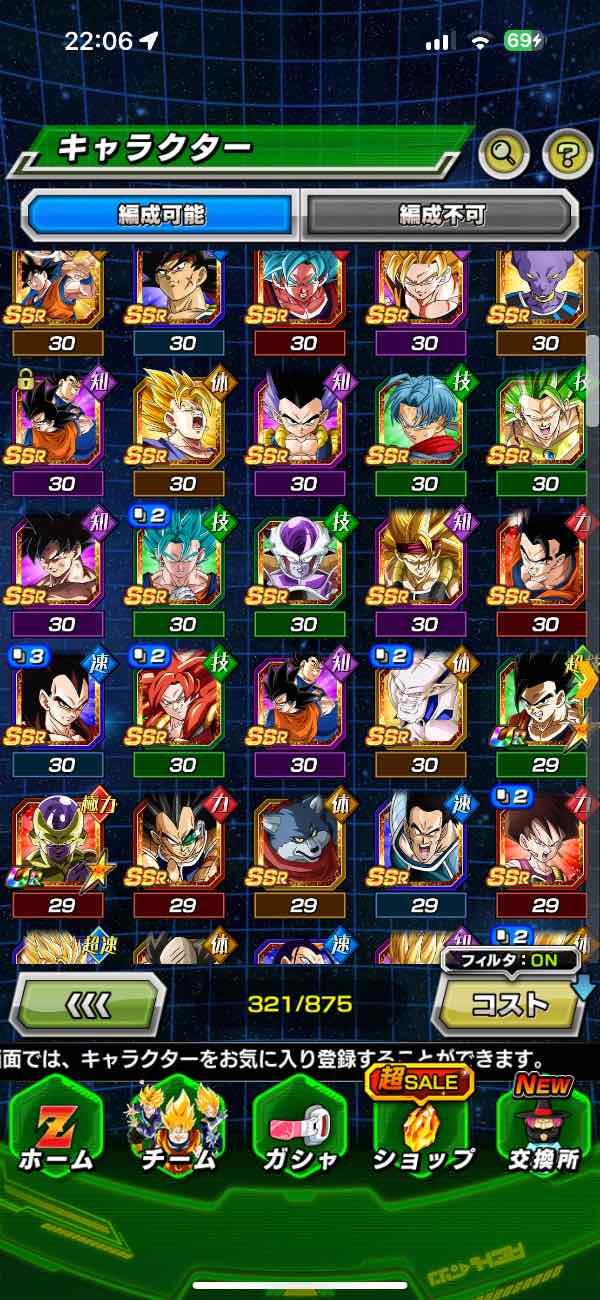600x1300 pixels.
Task: Switch to the 編成可能 tab
Action: coord(160,214)
